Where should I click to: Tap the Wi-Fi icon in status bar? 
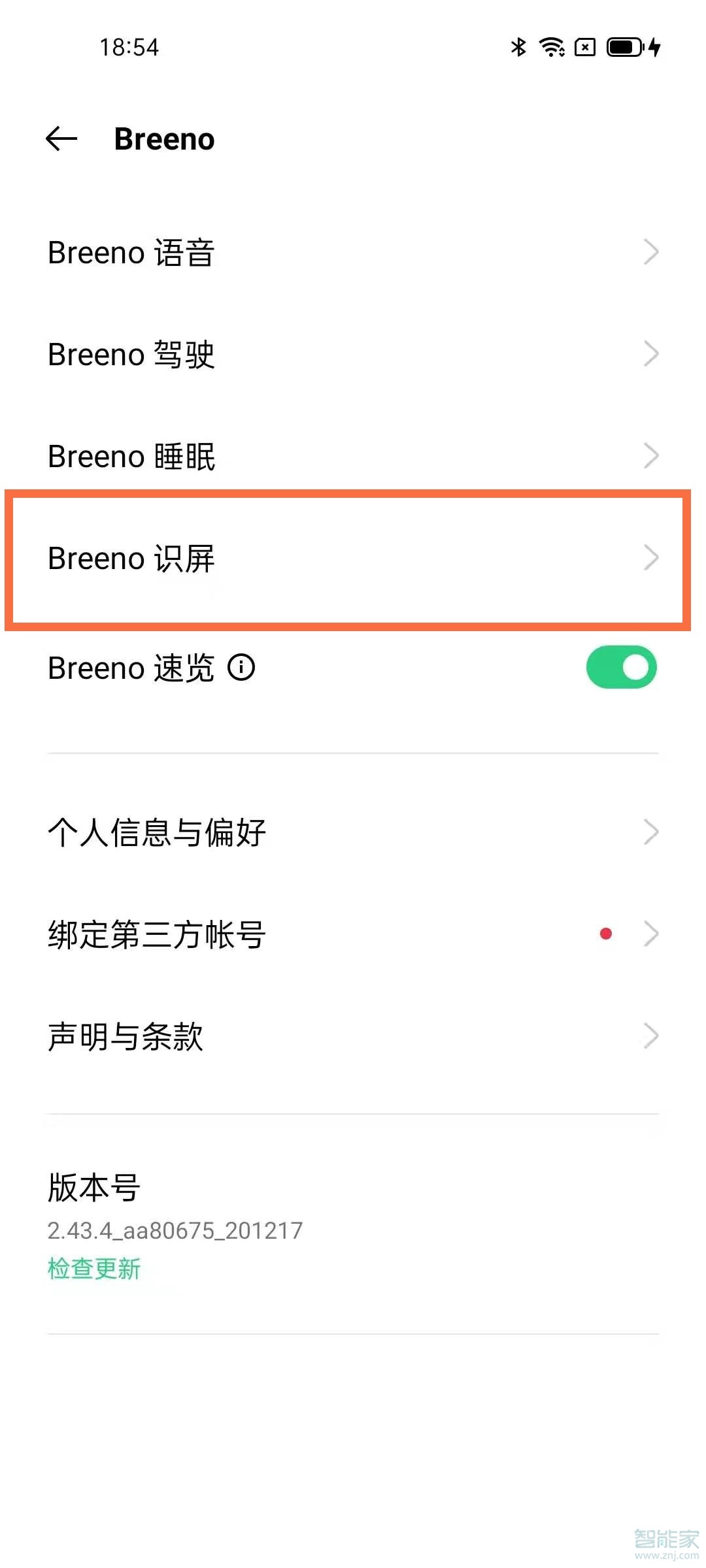click(551, 46)
